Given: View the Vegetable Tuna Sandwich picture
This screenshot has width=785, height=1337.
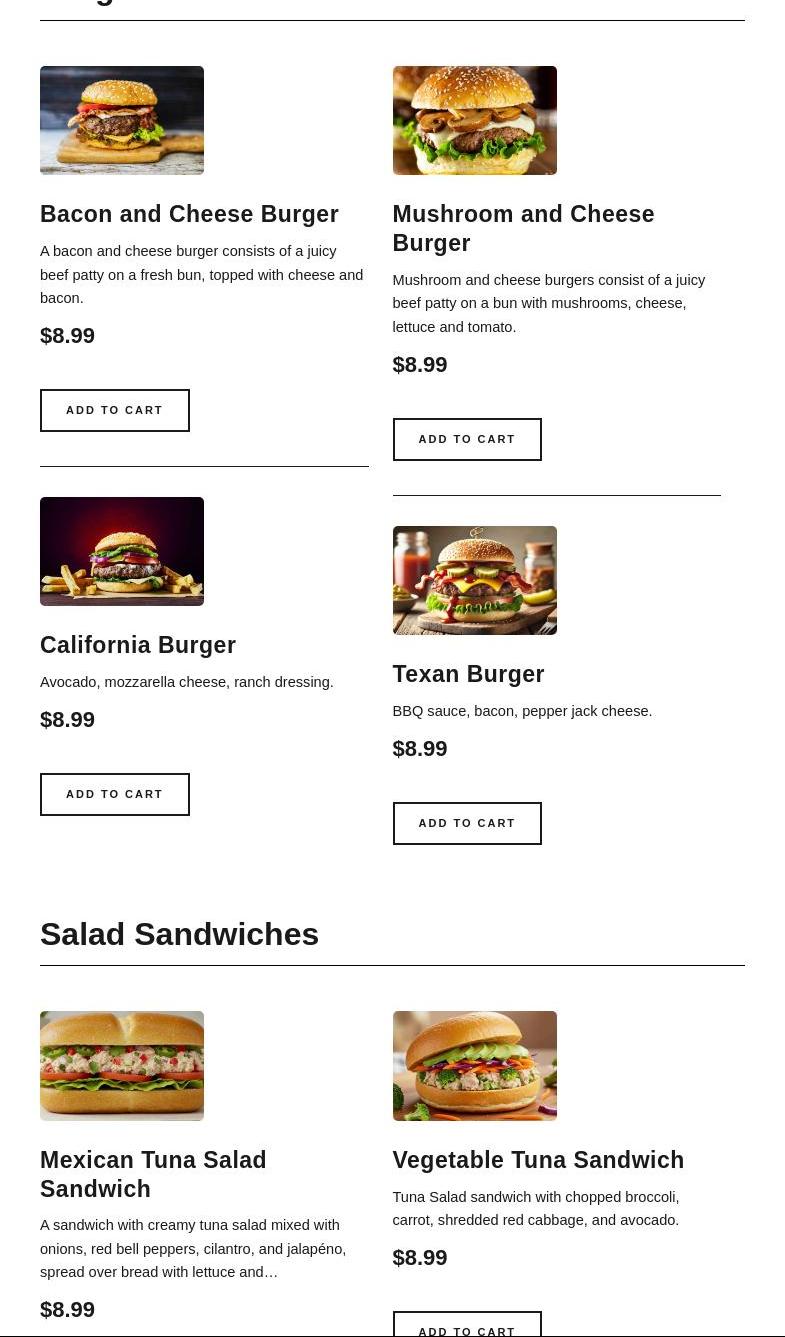Looking at the screenshot, I should pos(474,1065).
